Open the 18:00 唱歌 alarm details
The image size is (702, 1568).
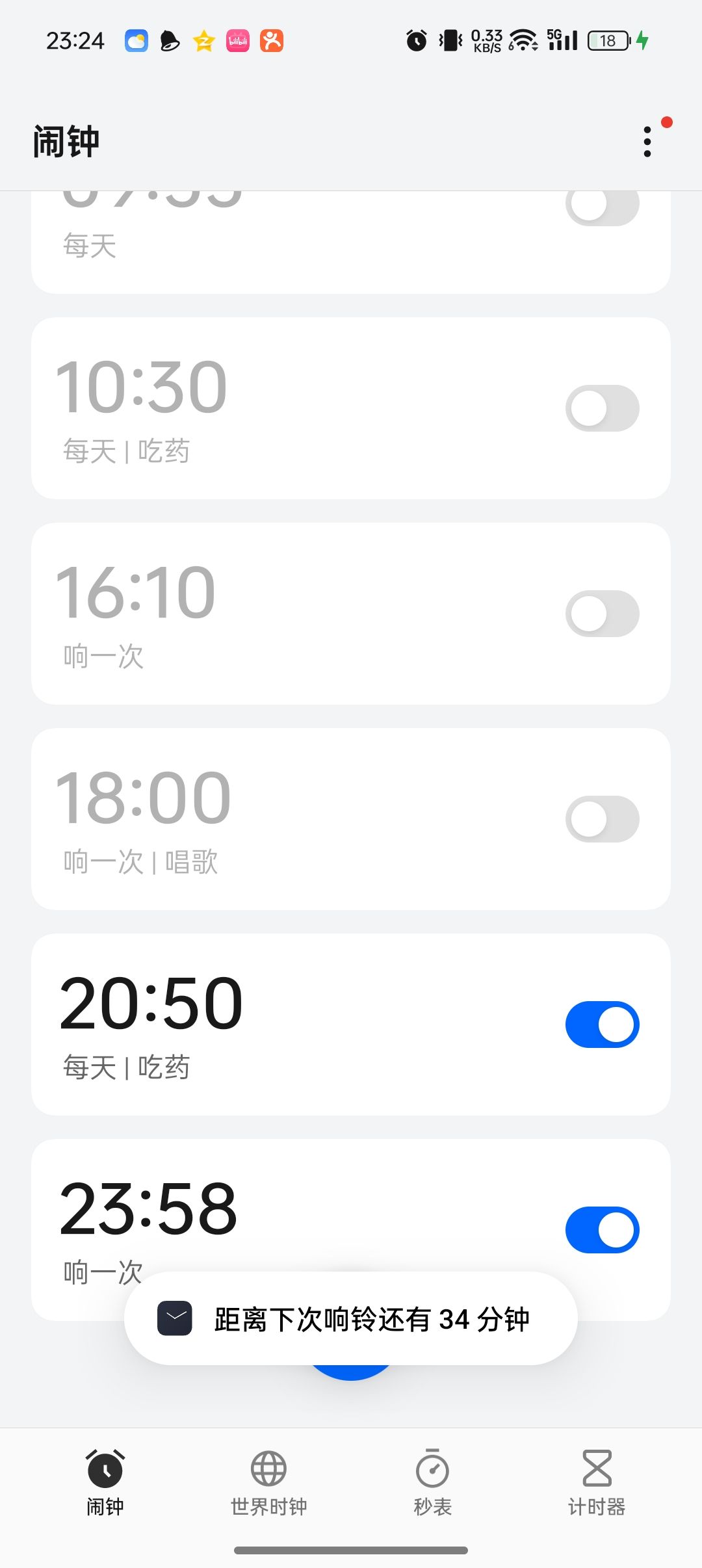[292, 819]
